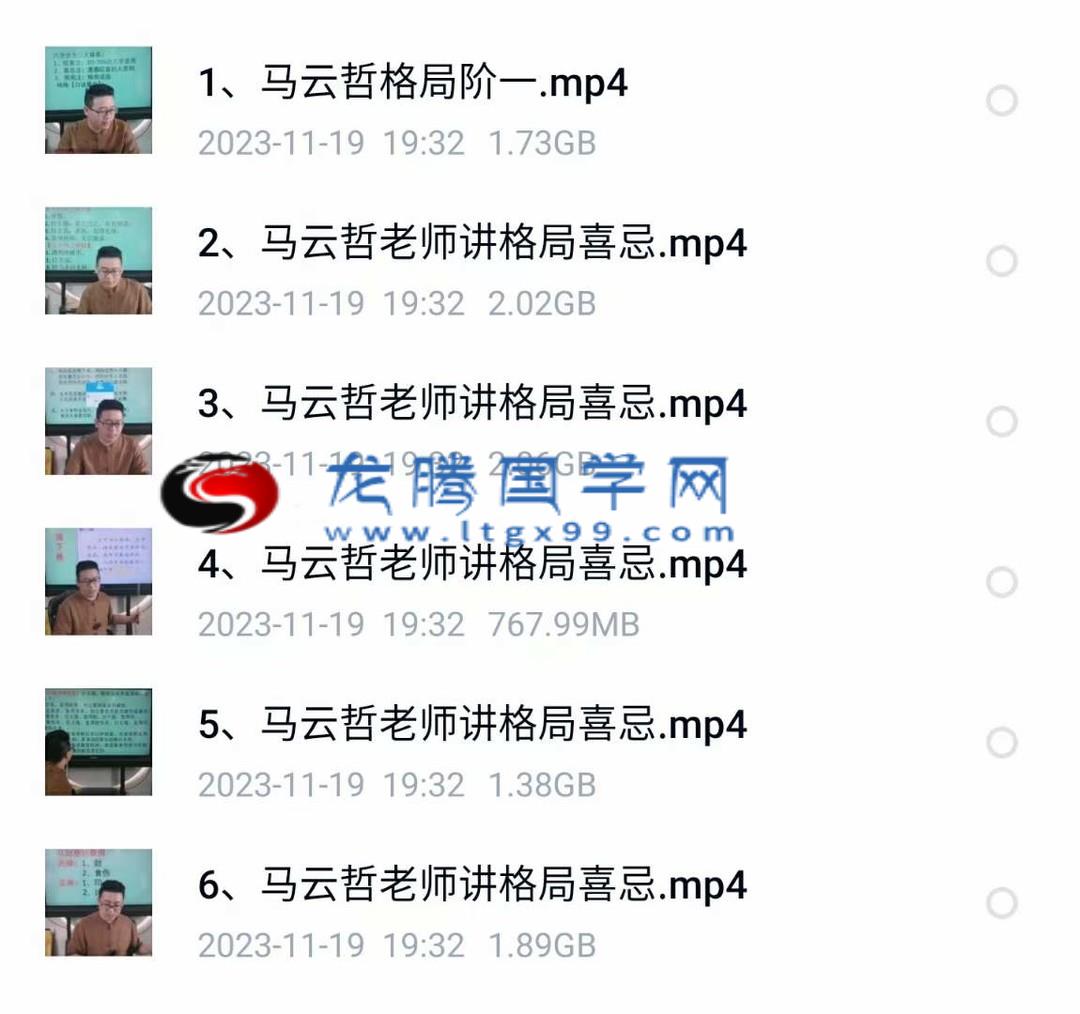Select file 4、 using its circle
The width and height of the screenshot is (1080, 1014).
pos(1001,582)
